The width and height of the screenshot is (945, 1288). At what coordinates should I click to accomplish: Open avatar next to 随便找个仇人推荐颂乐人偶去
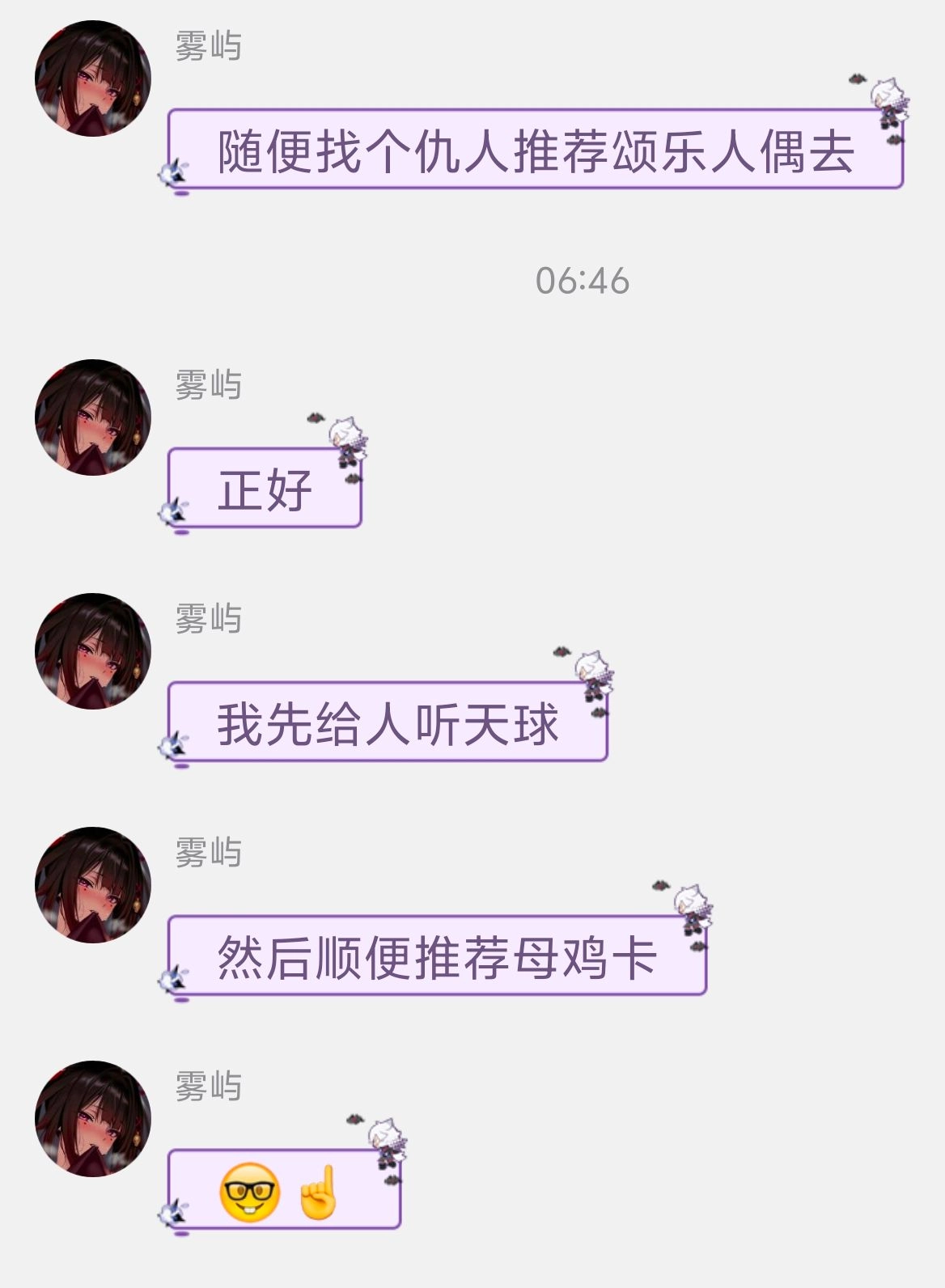[x=93, y=78]
